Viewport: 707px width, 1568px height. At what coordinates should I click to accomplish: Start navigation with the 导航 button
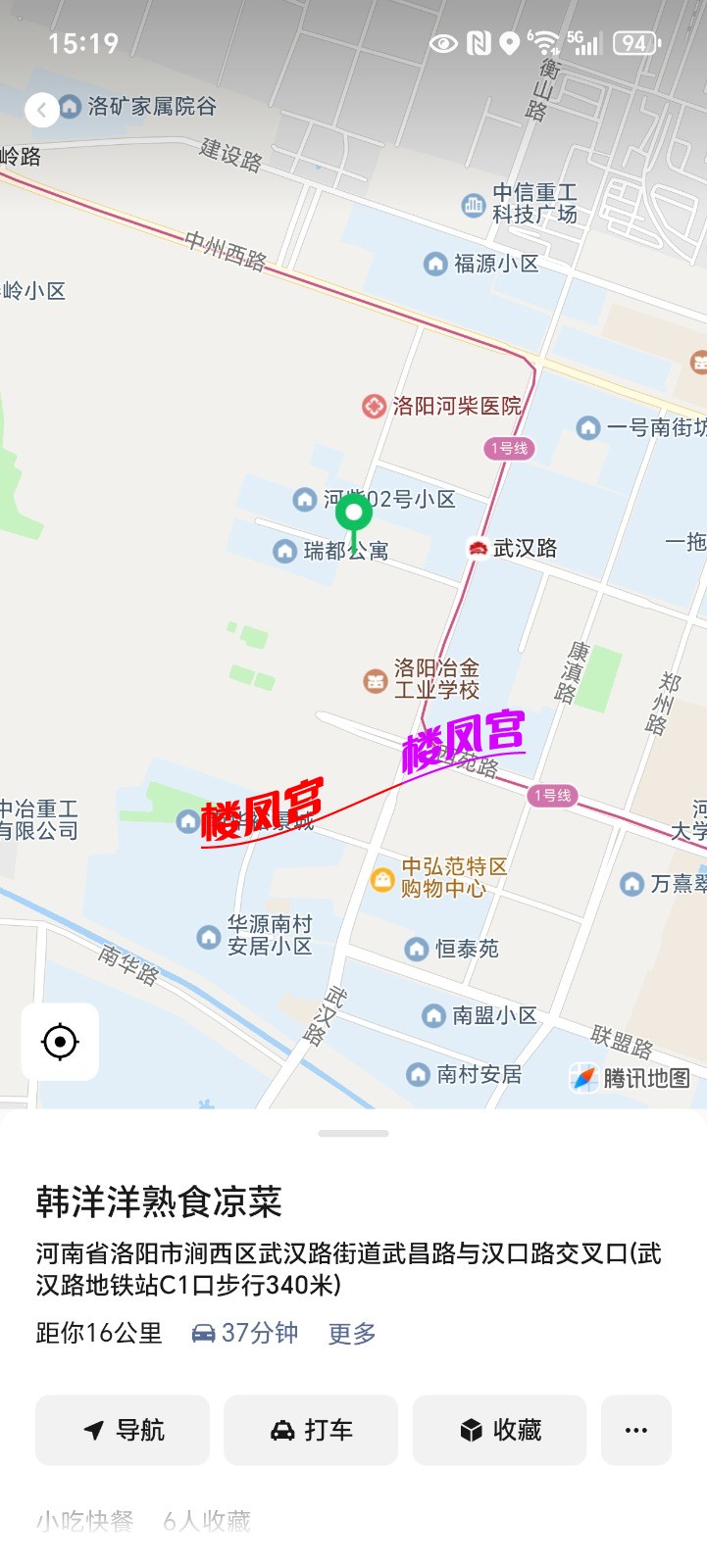pyautogui.click(x=123, y=1430)
